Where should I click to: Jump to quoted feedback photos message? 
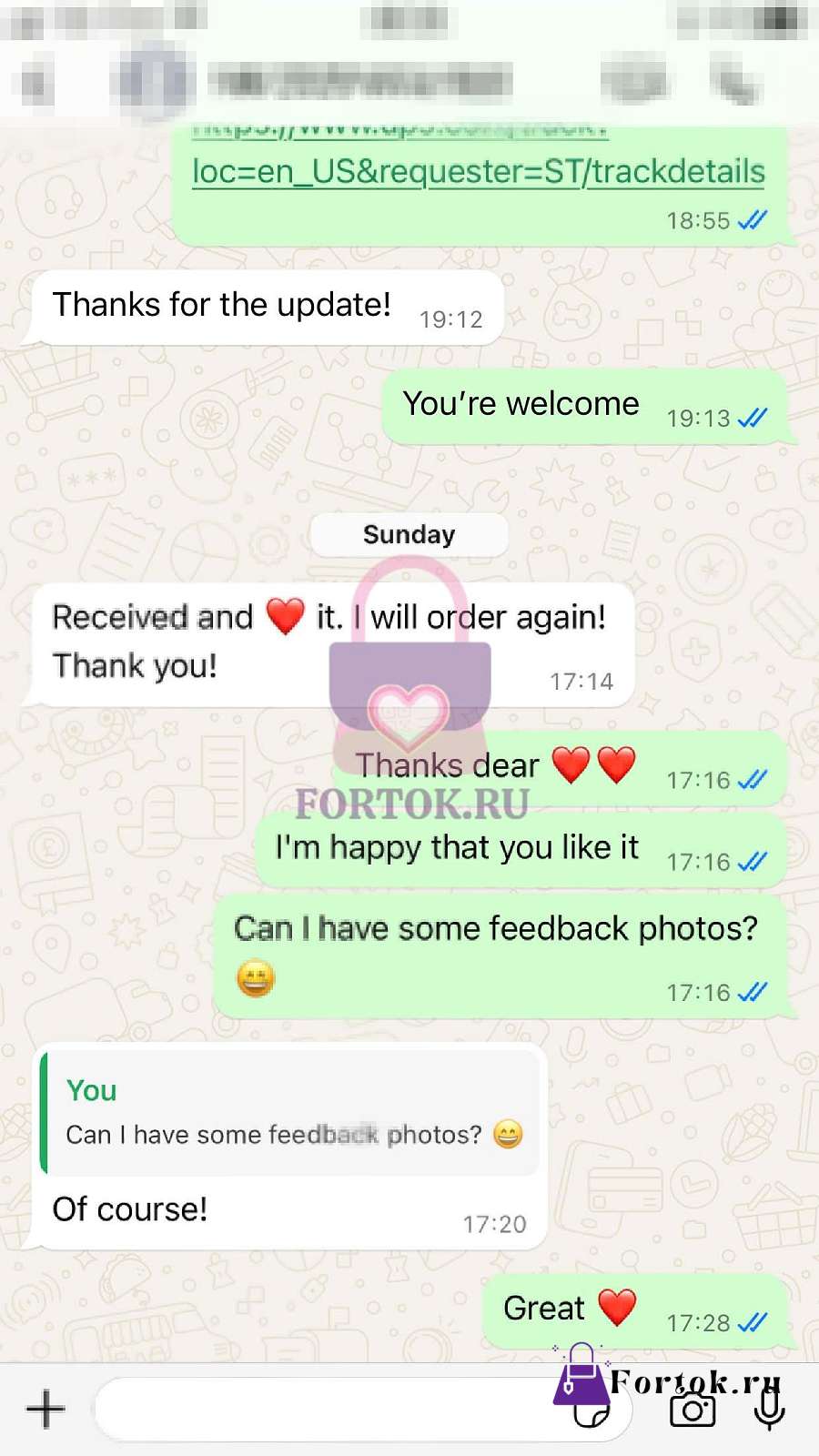(x=290, y=1113)
